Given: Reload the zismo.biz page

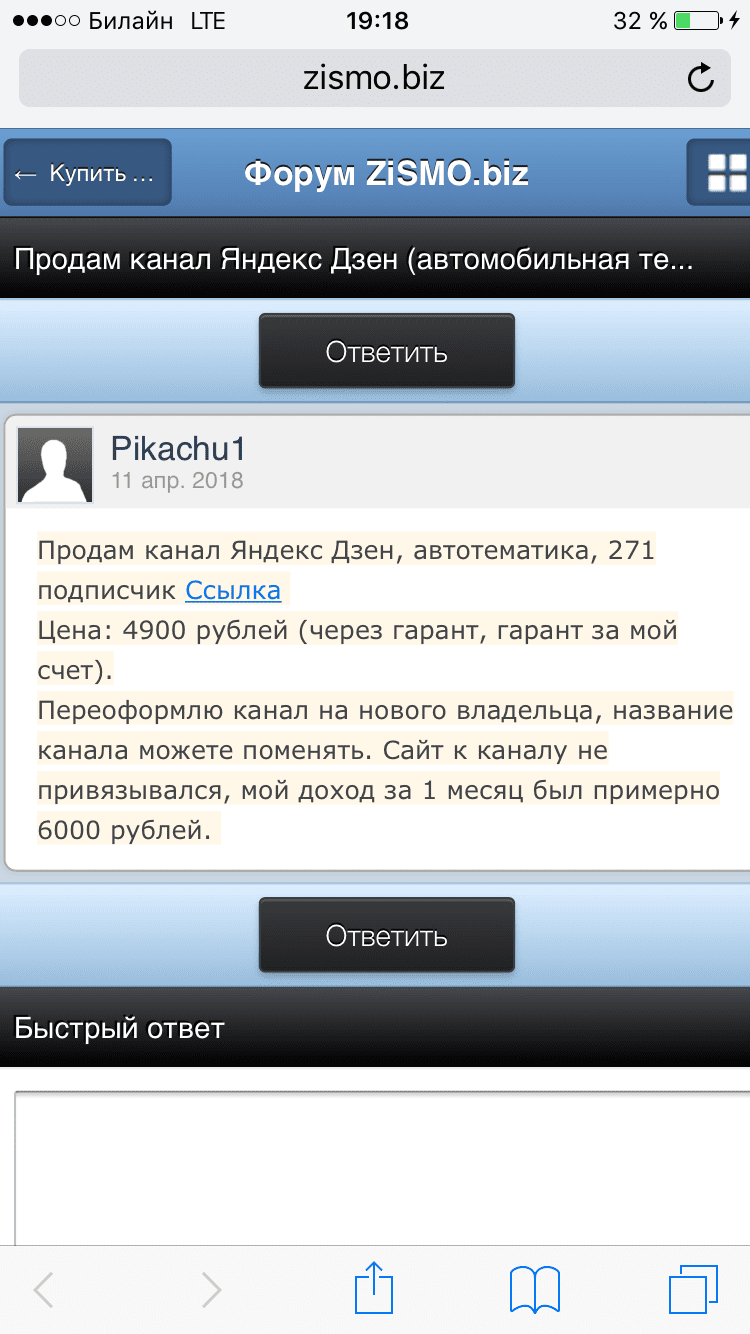Looking at the screenshot, I should [x=701, y=77].
